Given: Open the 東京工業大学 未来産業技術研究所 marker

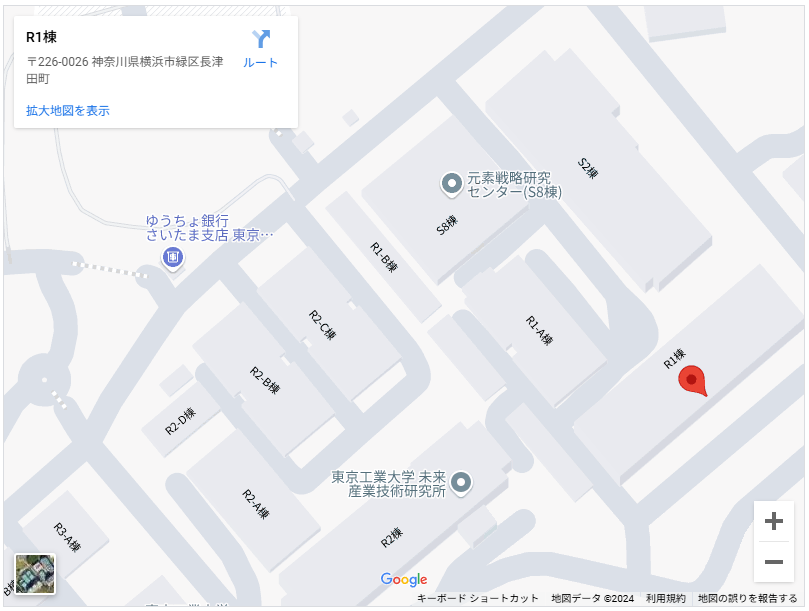Looking at the screenshot, I should click(x=461, y=483).
